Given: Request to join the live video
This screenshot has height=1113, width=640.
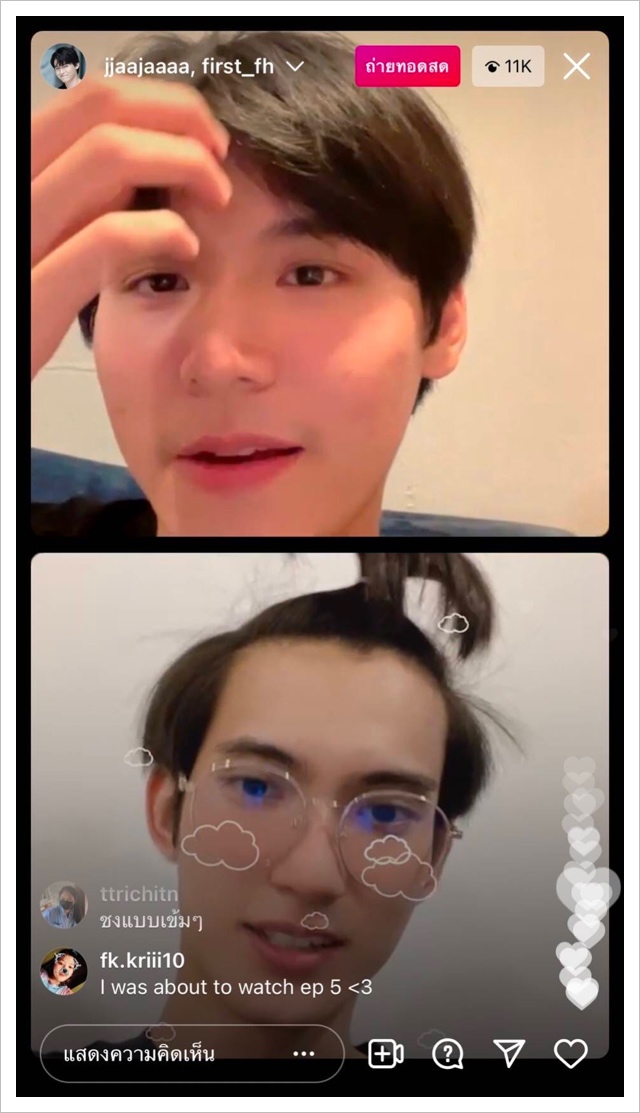Looking at the screenshot, I should [386, 1053].
